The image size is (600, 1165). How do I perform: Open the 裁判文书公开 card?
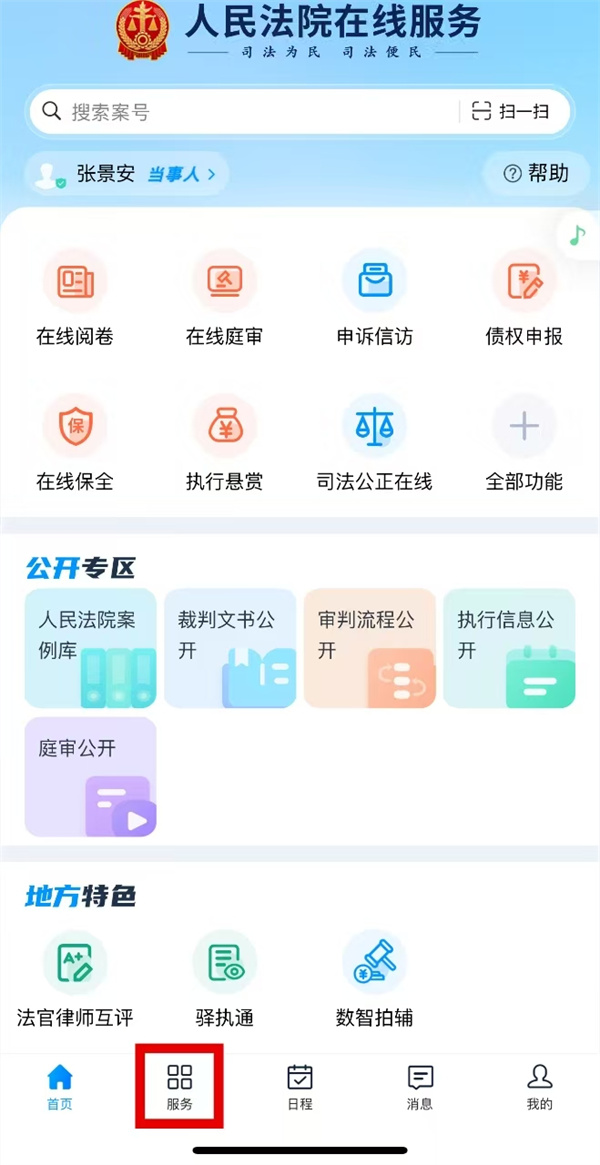click(x=230, y=648)
